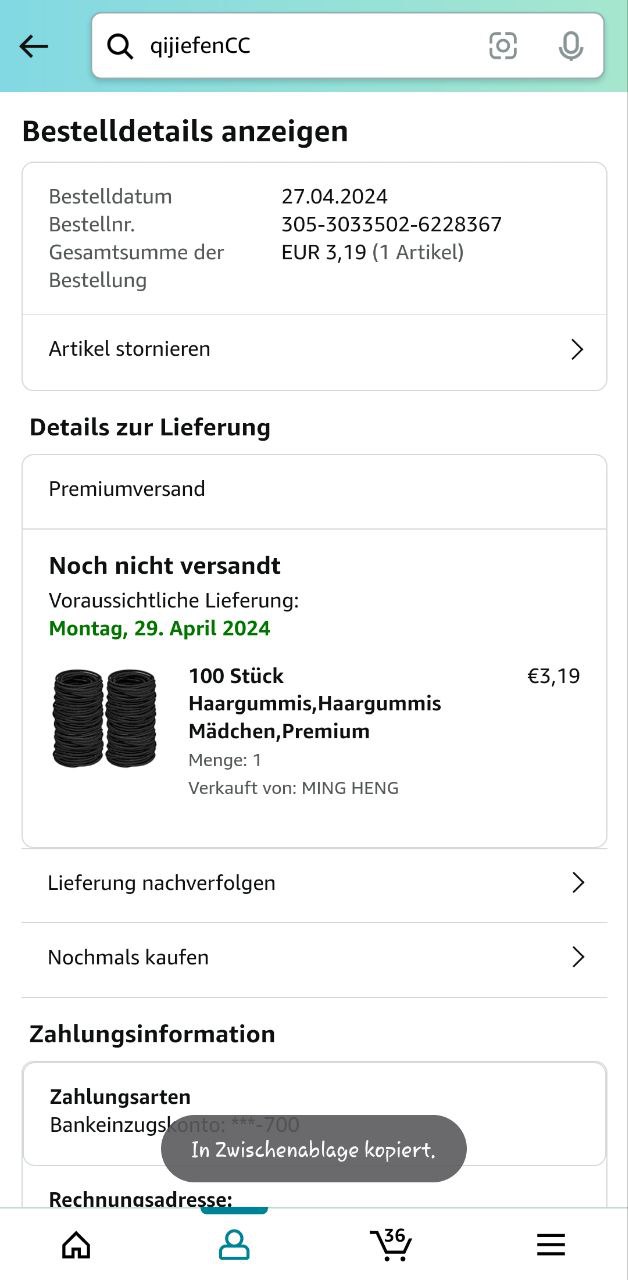Tap the search field containing qijiefenCC
628x1280 pixels.
click(300, 46)
